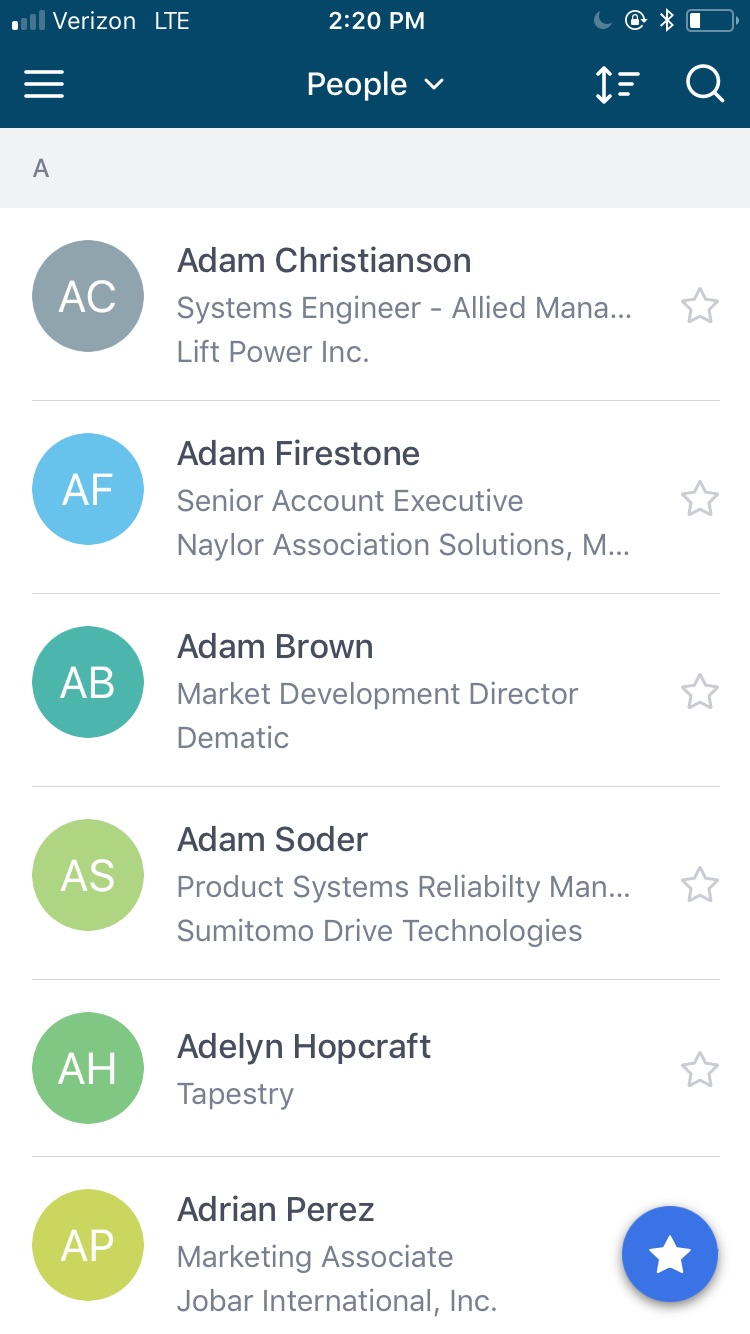Image resolution: width=750 pixels, height=1334 pixels.
Task: Tap the search icon
Action: (x=704, y=84)
